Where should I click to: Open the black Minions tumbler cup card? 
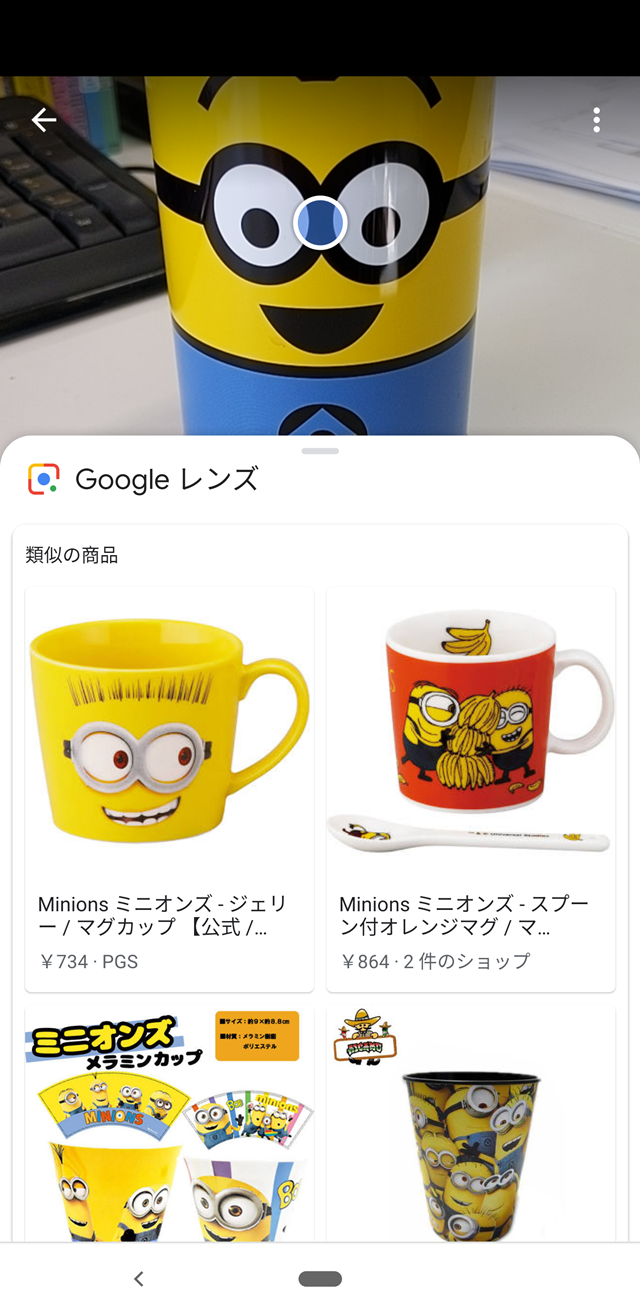click(x=470, y=1125)
